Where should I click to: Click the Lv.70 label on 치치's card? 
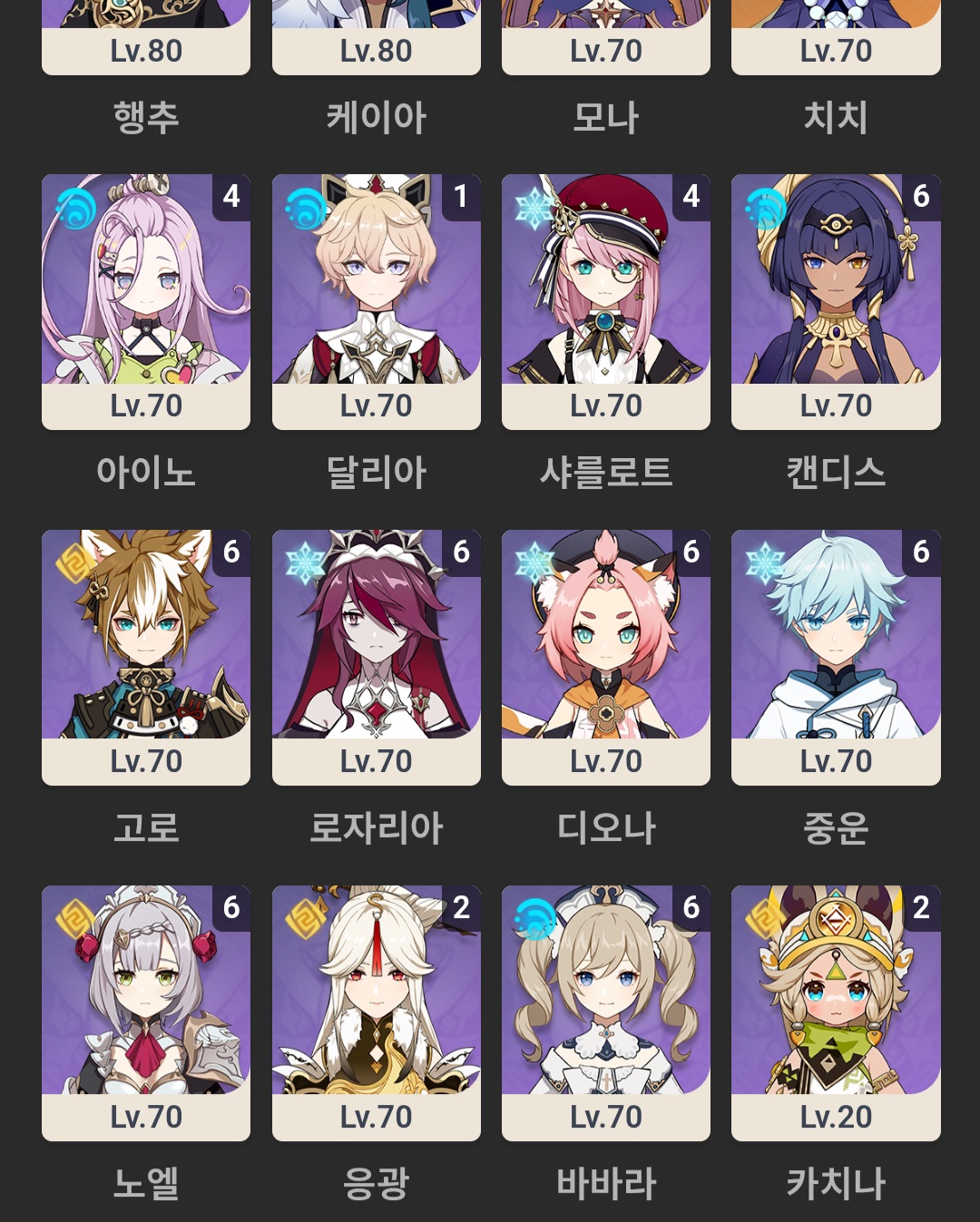836,51
